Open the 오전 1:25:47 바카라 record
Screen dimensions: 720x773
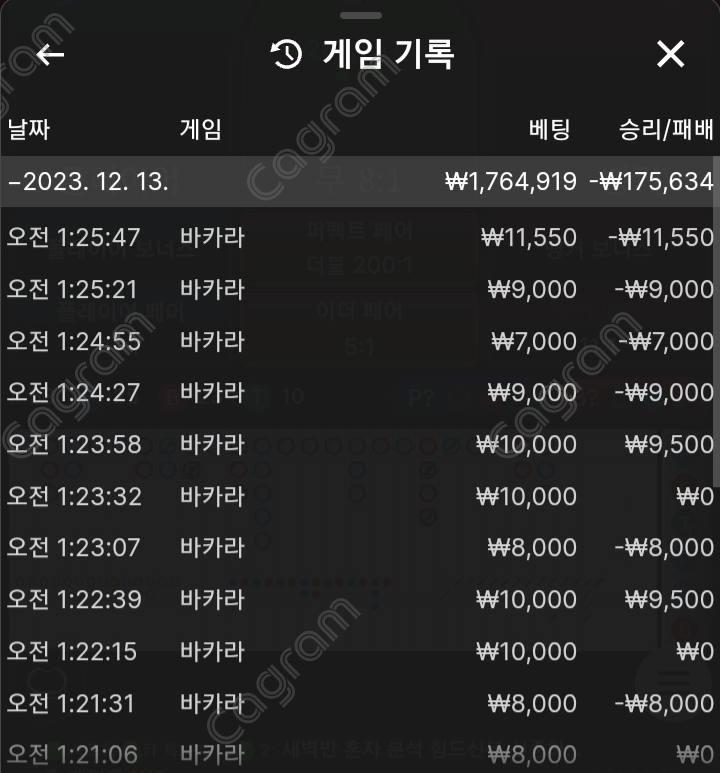coord(360,238)
